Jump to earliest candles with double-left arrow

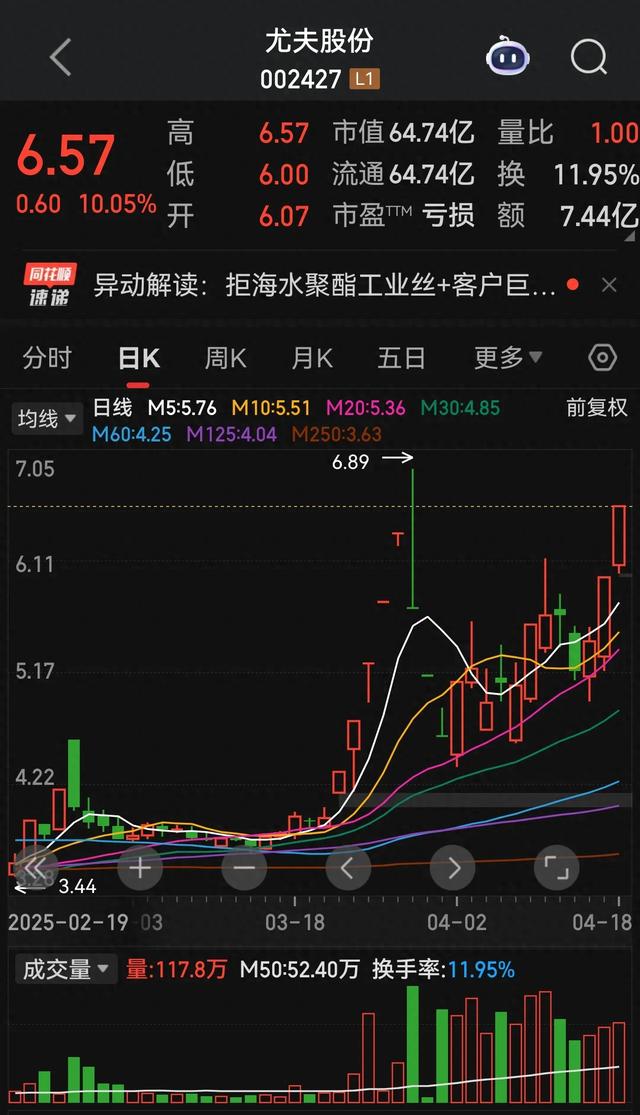click(x=36, y=868)
